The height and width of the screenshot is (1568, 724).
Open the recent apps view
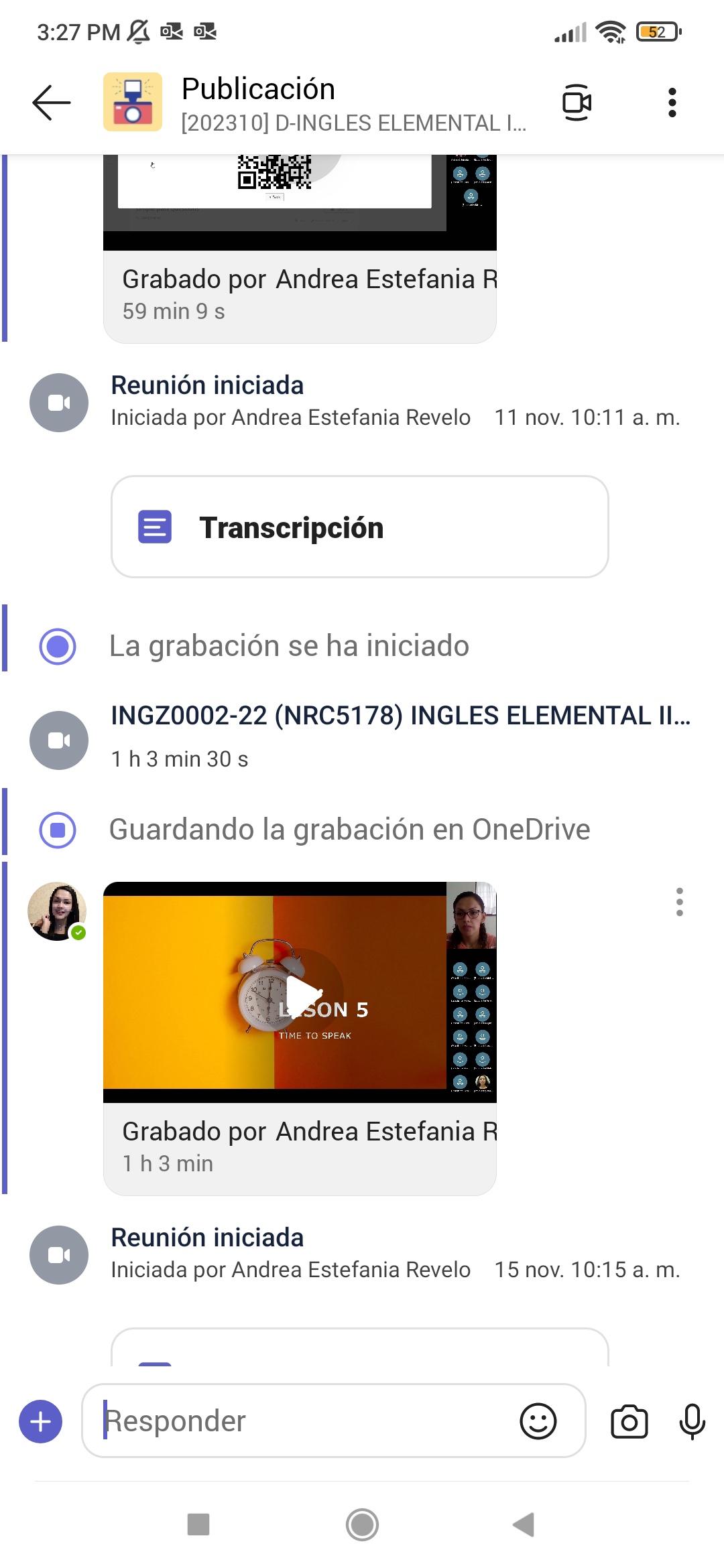click(x=198, y=1524)
